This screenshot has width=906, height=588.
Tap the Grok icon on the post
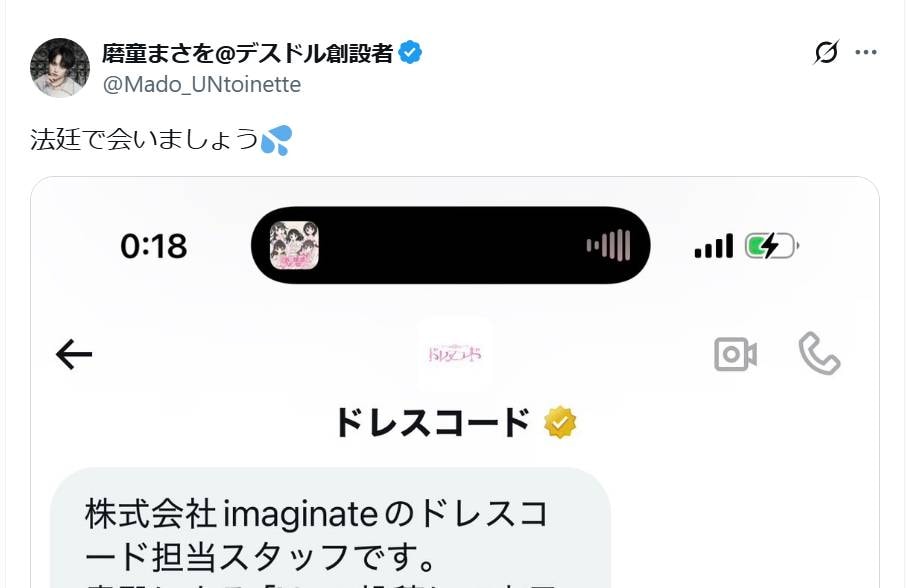(826, 53)
